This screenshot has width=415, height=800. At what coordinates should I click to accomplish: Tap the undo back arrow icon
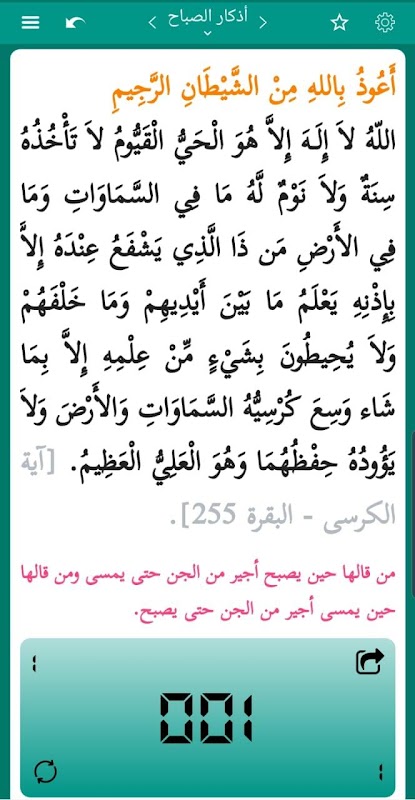[76, 23]
